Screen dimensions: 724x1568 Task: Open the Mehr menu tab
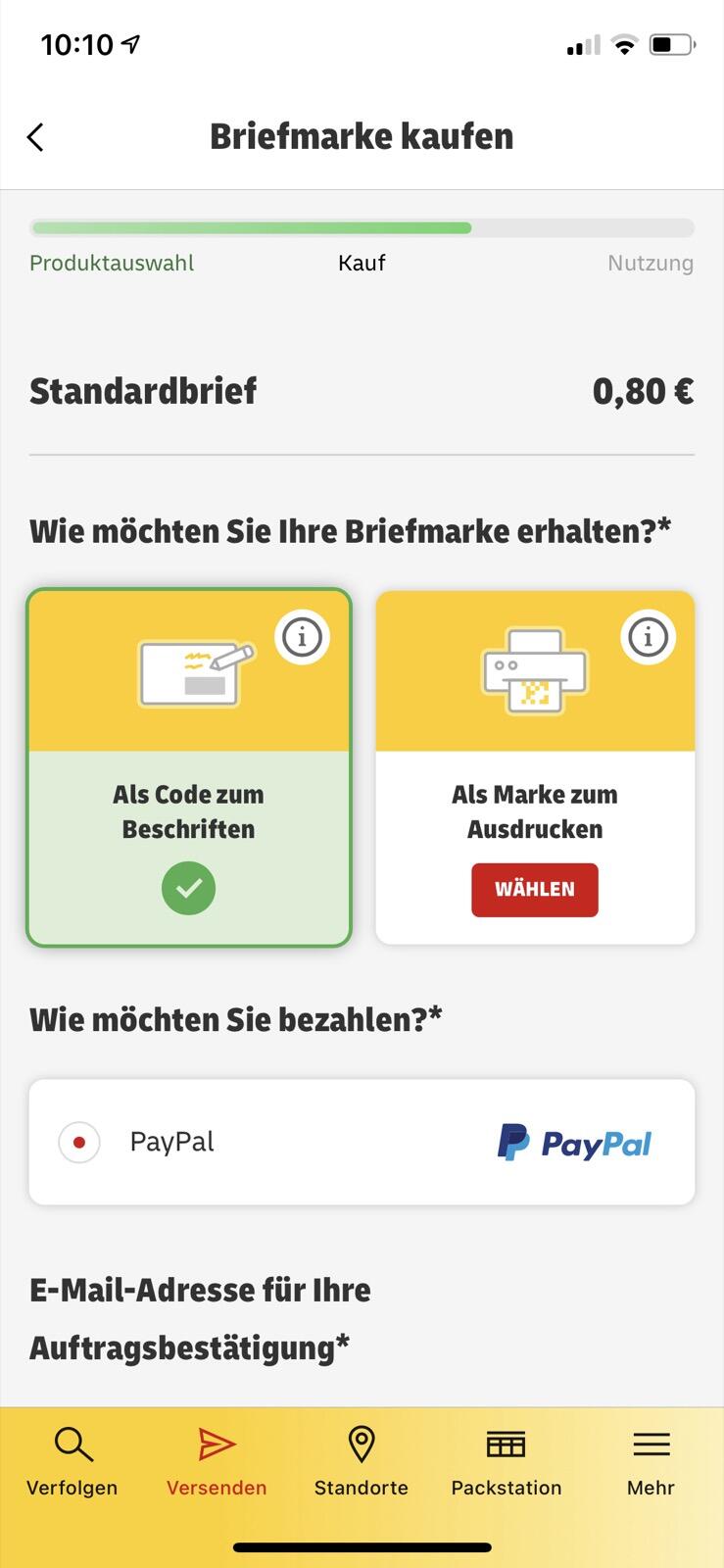[651, 1462]
